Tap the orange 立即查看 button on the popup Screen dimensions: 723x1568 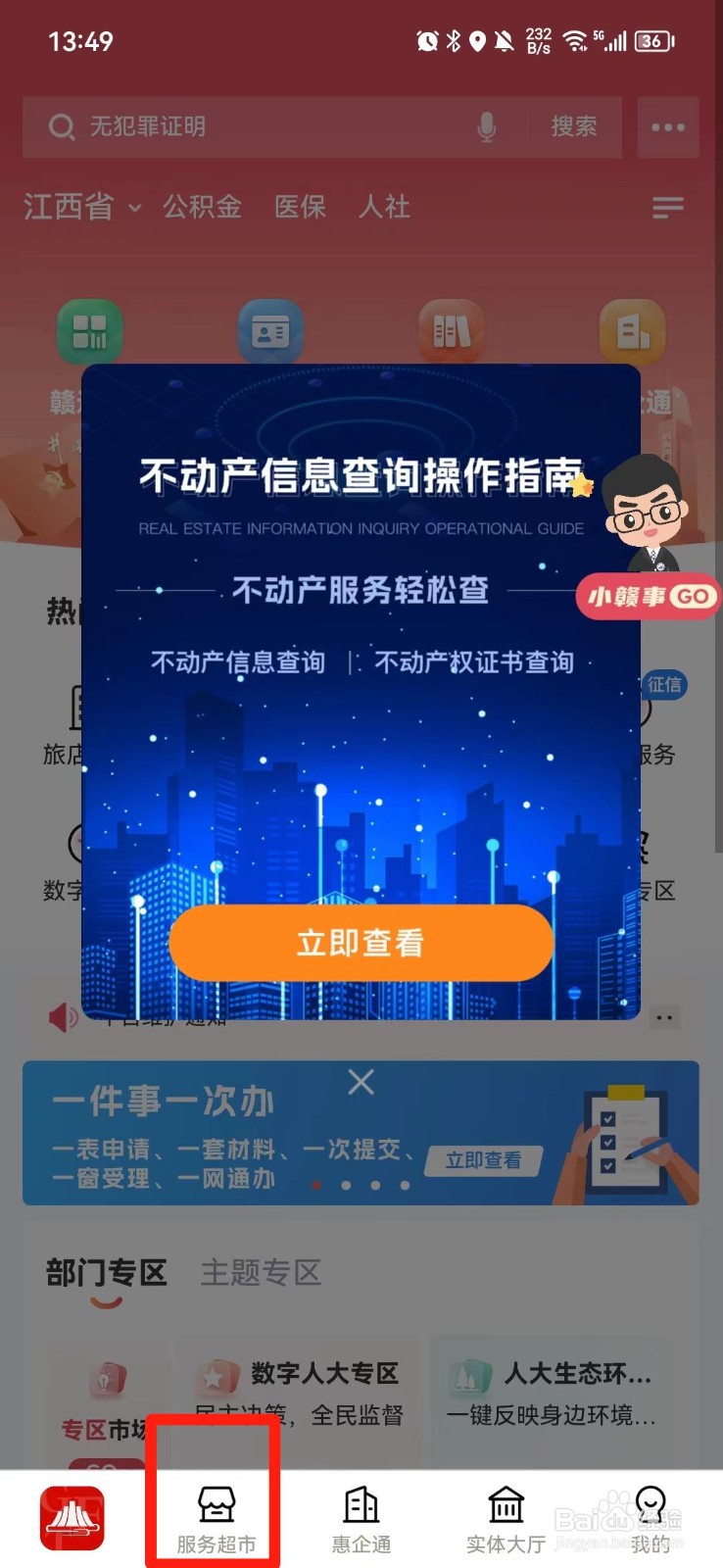pos(361,943)
